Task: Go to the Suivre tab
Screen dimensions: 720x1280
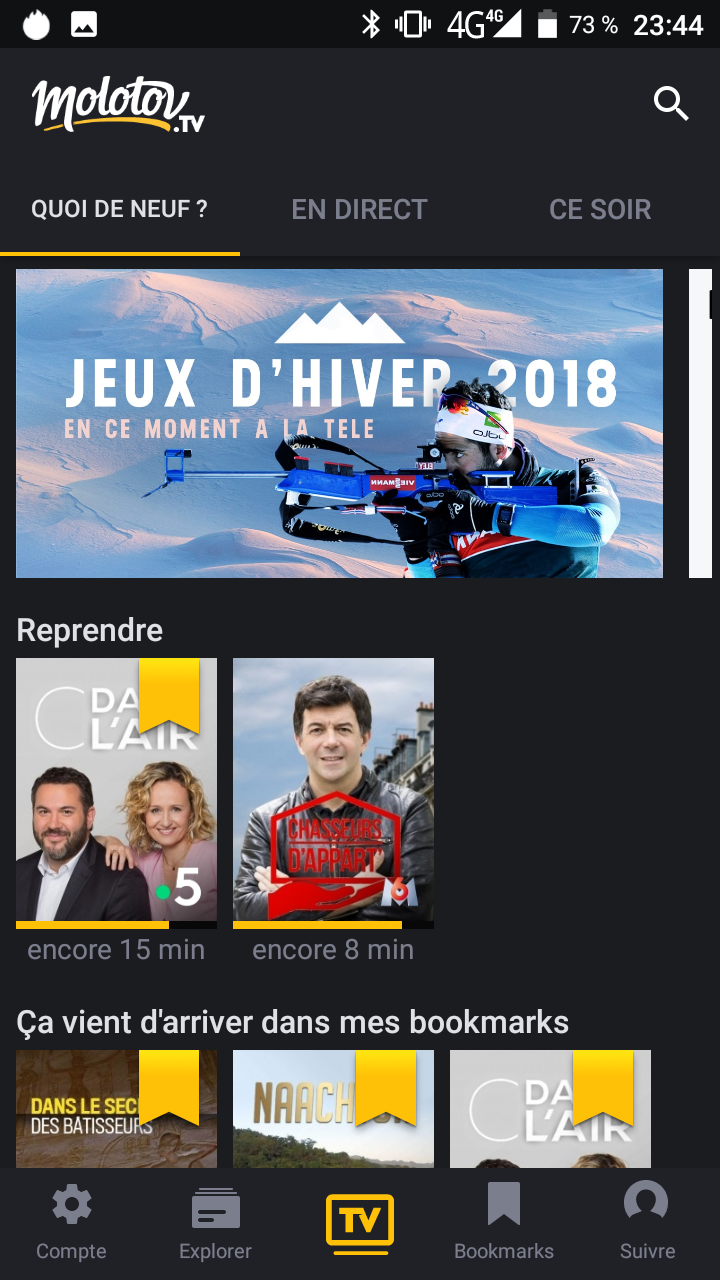Action: [647, 1222]
